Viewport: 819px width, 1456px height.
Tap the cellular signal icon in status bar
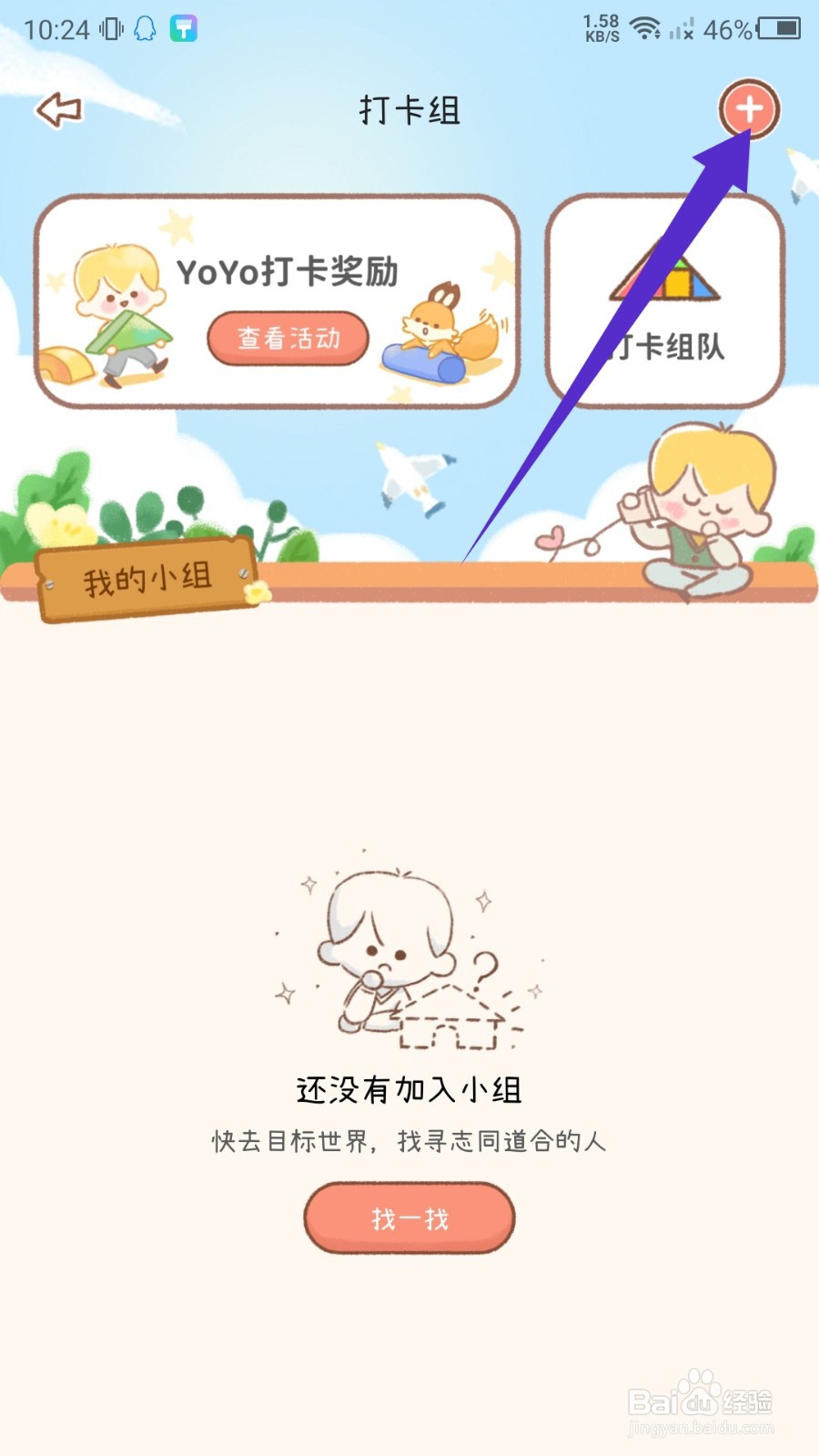(x=682, y=30)
